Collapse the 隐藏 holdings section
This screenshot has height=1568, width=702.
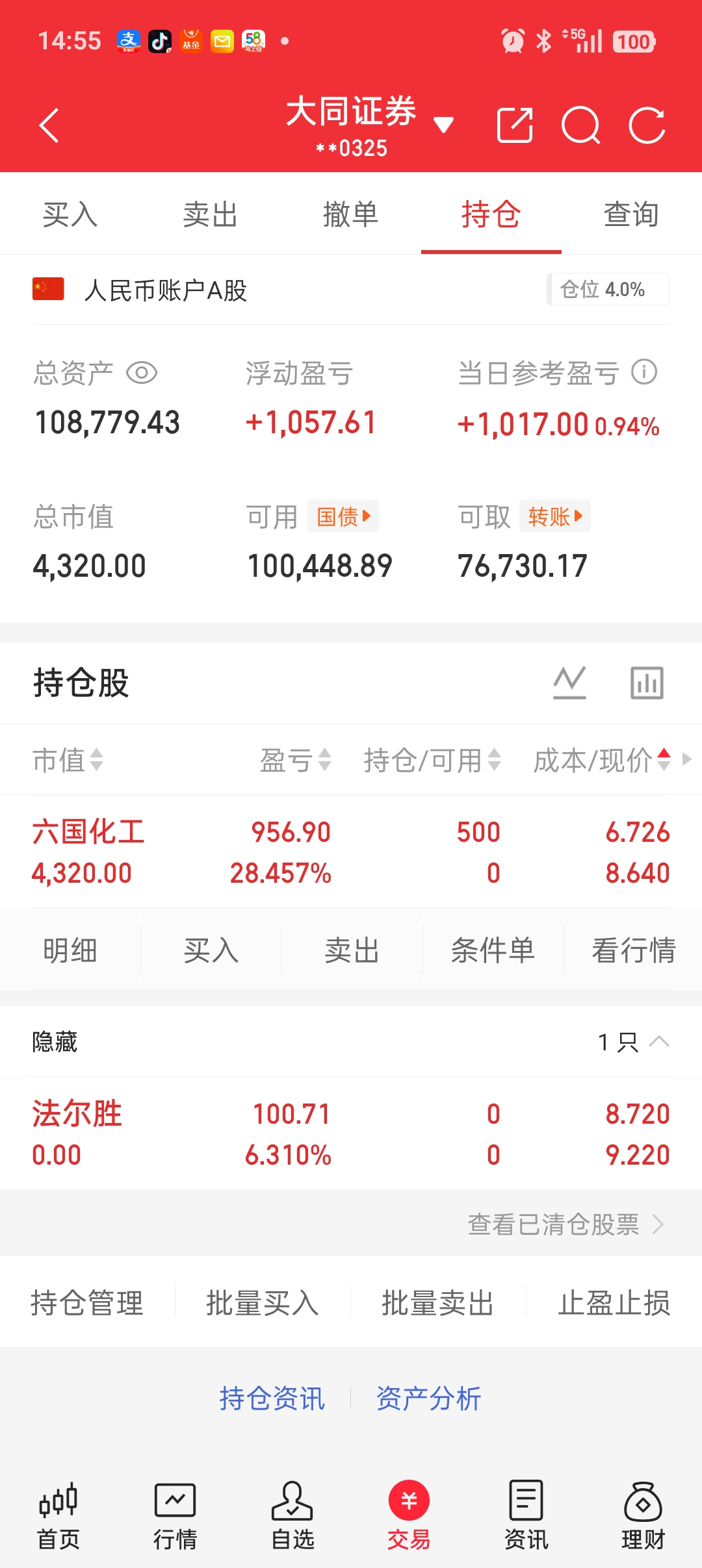(x=658, y=1042)
